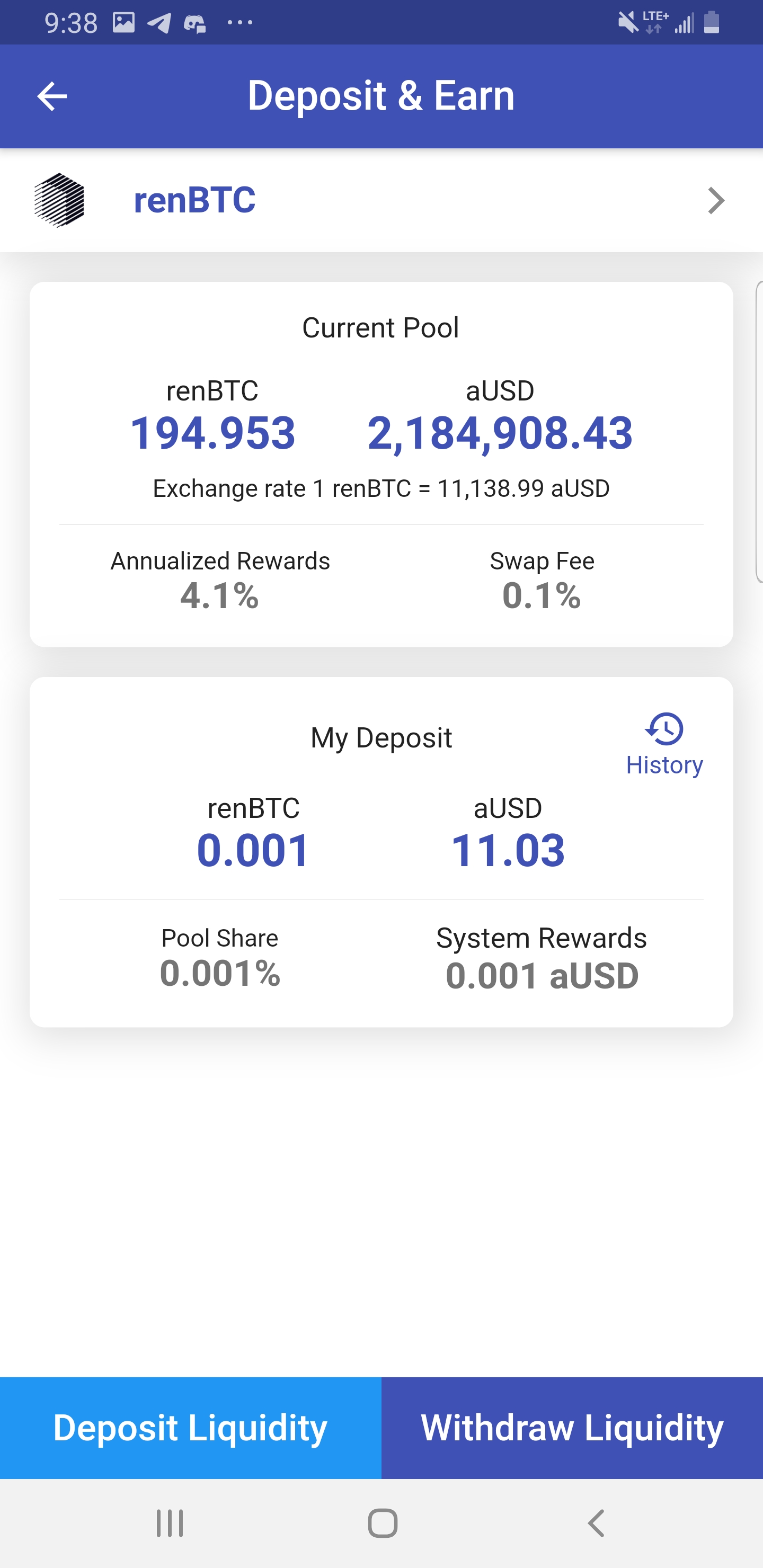Open recent apps from navigation bar
This screenshot has width=763, height=1568.
pos(170,1523)
